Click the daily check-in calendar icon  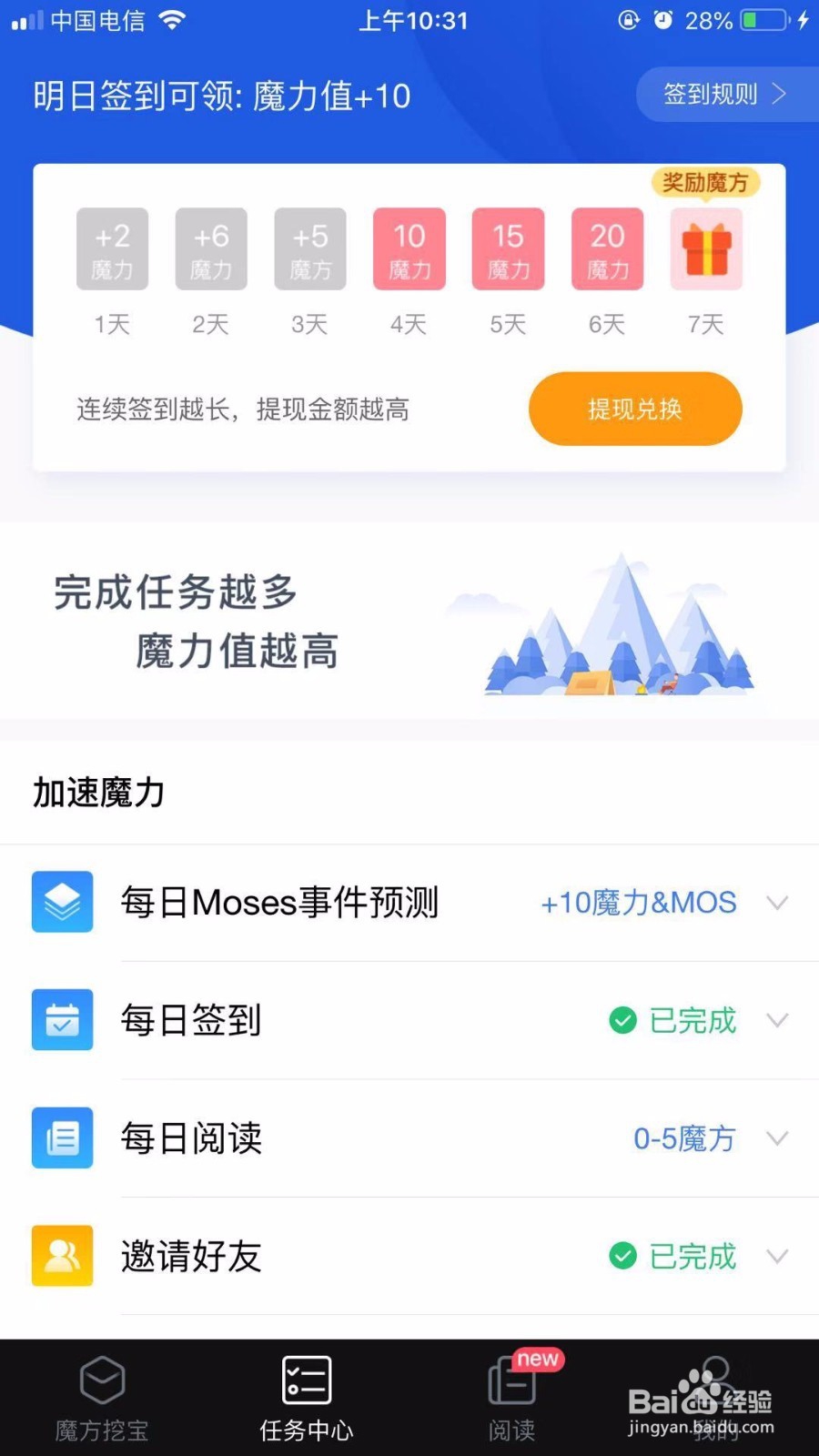click(x=62, y=1020)
